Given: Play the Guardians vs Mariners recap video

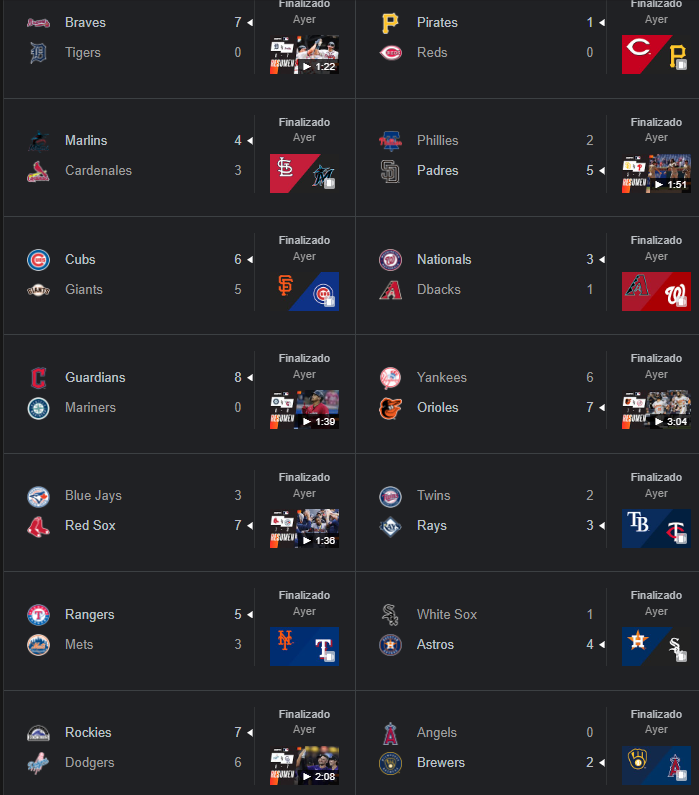Looking at the screenshot, I should [304, 409].
